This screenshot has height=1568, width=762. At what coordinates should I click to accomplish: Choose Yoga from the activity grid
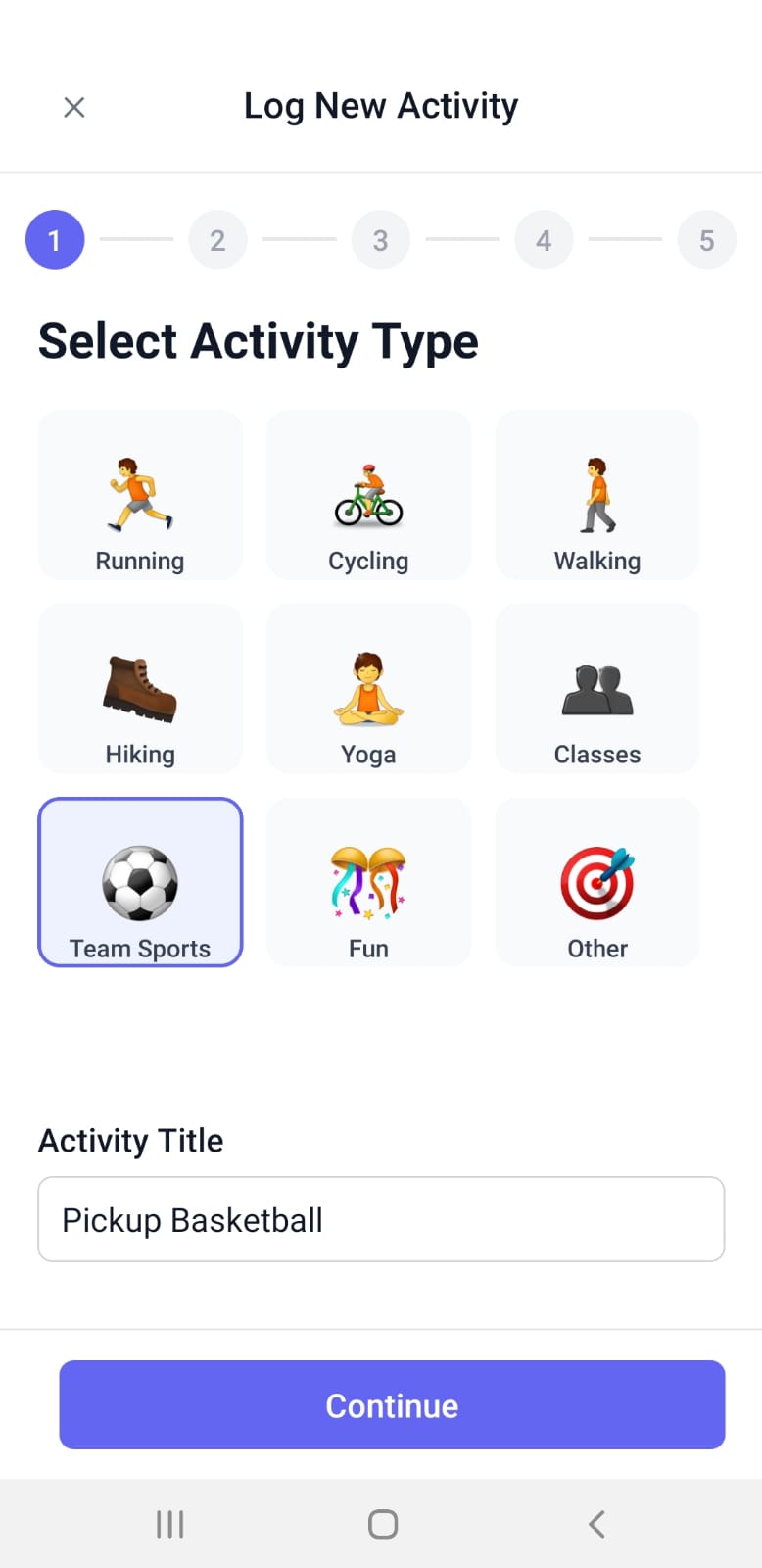(x=368, y=688)
